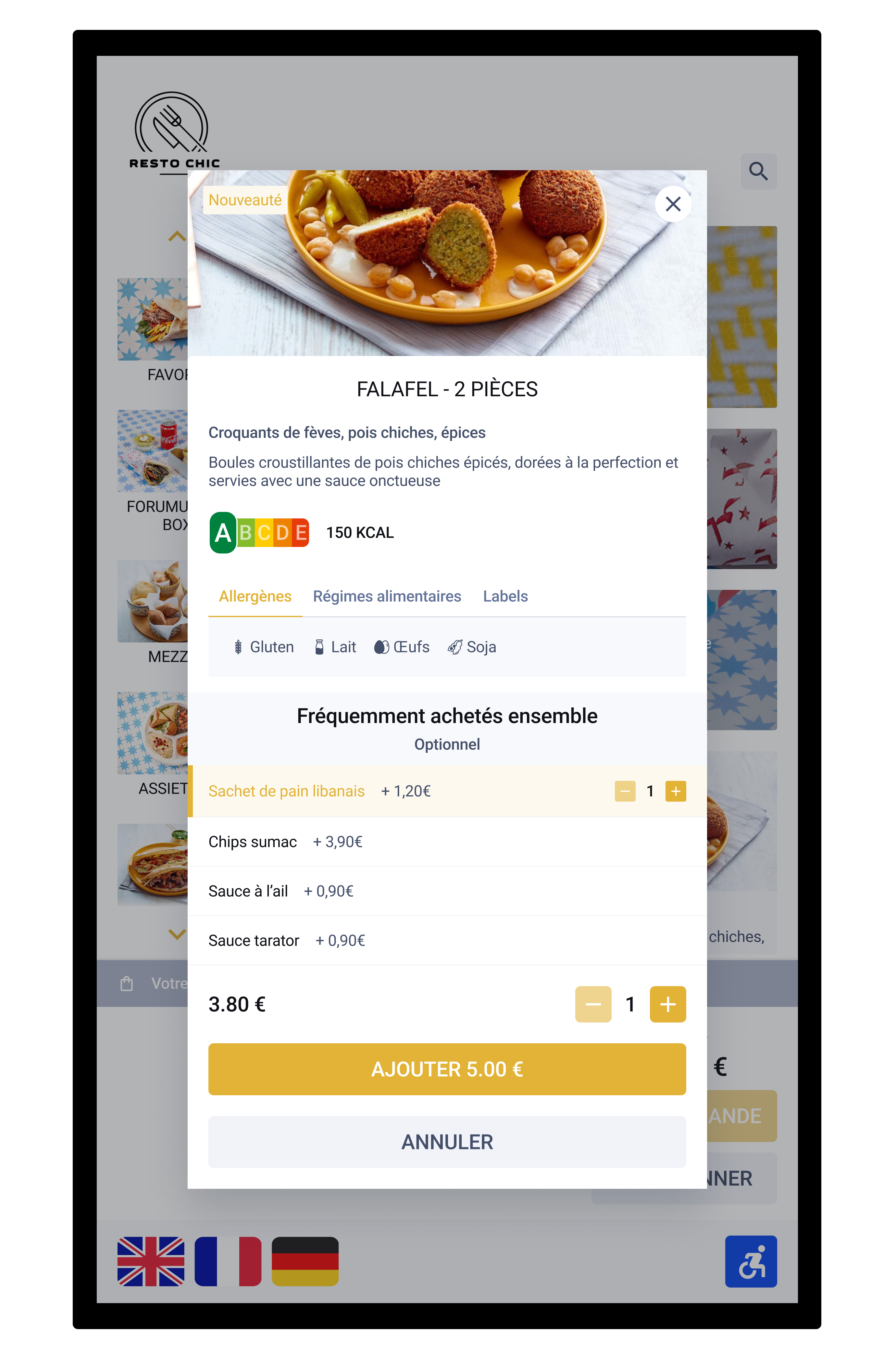896x1359 pixels.
Task: Open the Labels tab
Action: click(x=505, y=596)
